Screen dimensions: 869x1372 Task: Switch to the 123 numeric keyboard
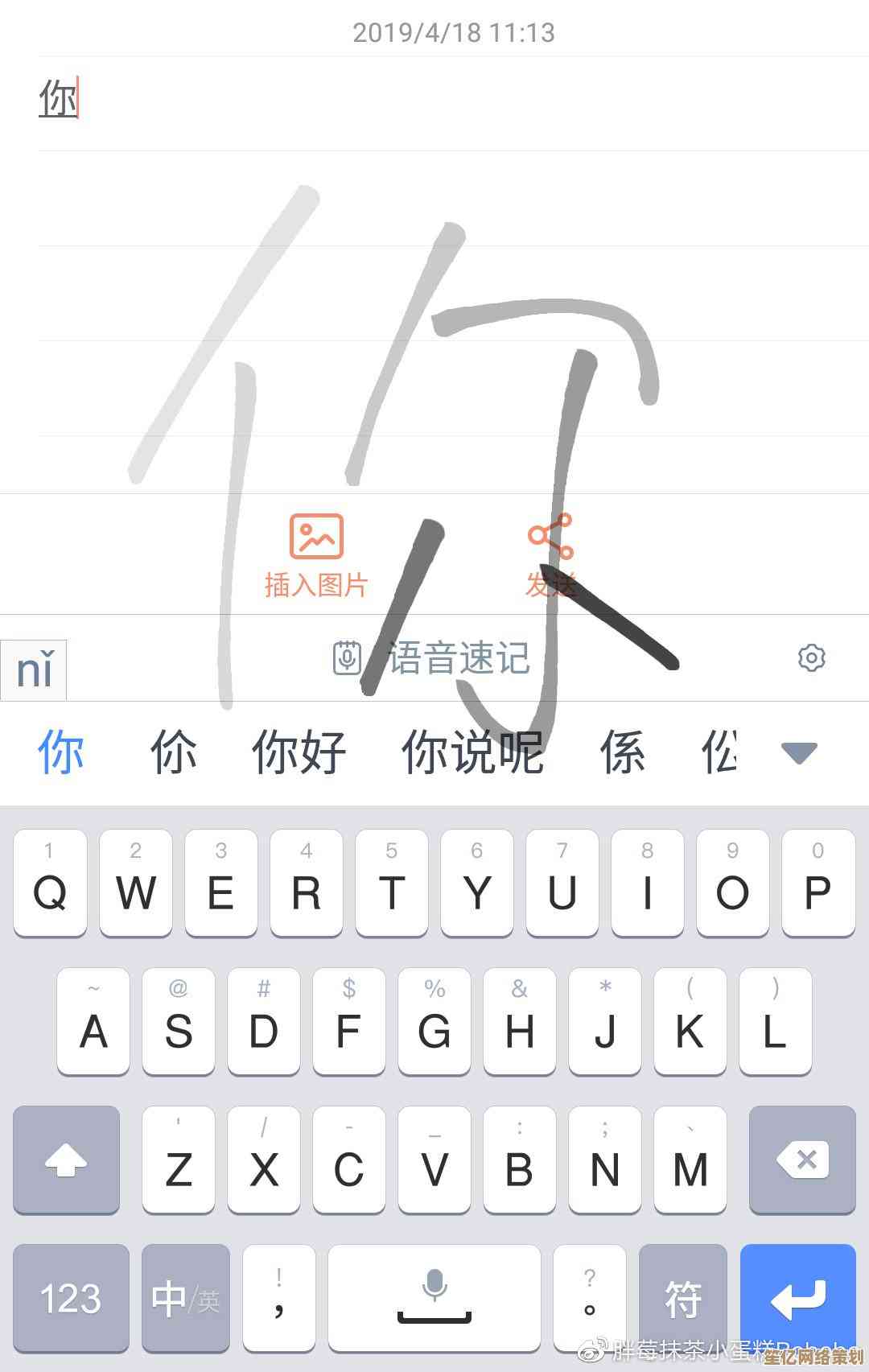pos(71,1298)
